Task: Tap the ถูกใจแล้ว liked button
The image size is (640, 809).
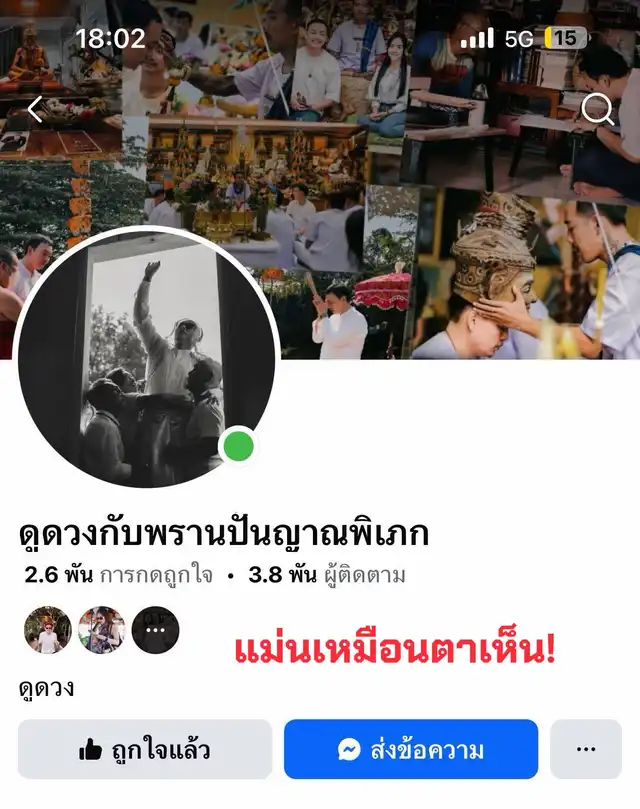Action: (145, 749)
